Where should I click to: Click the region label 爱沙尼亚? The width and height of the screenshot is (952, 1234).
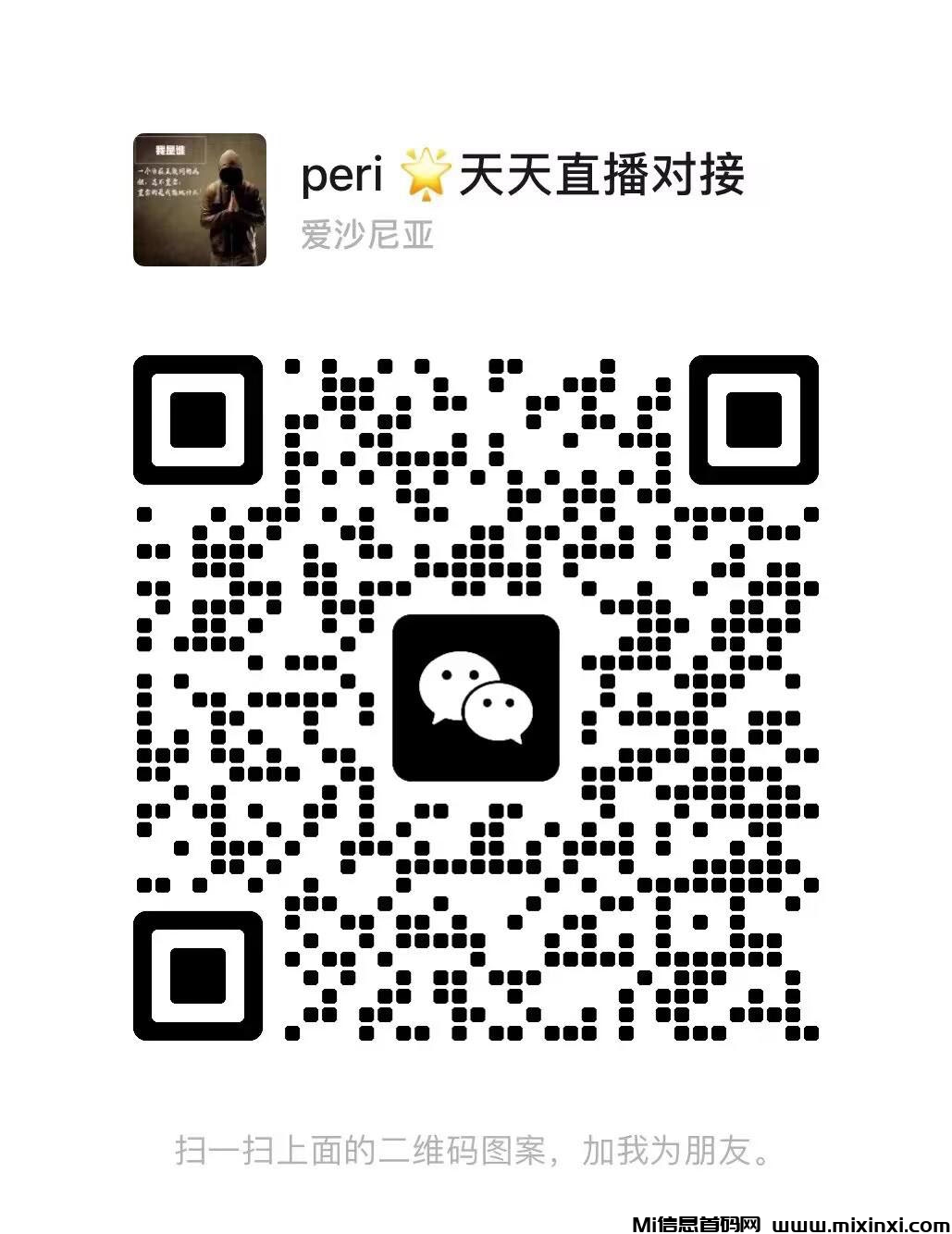coord(368,235)
